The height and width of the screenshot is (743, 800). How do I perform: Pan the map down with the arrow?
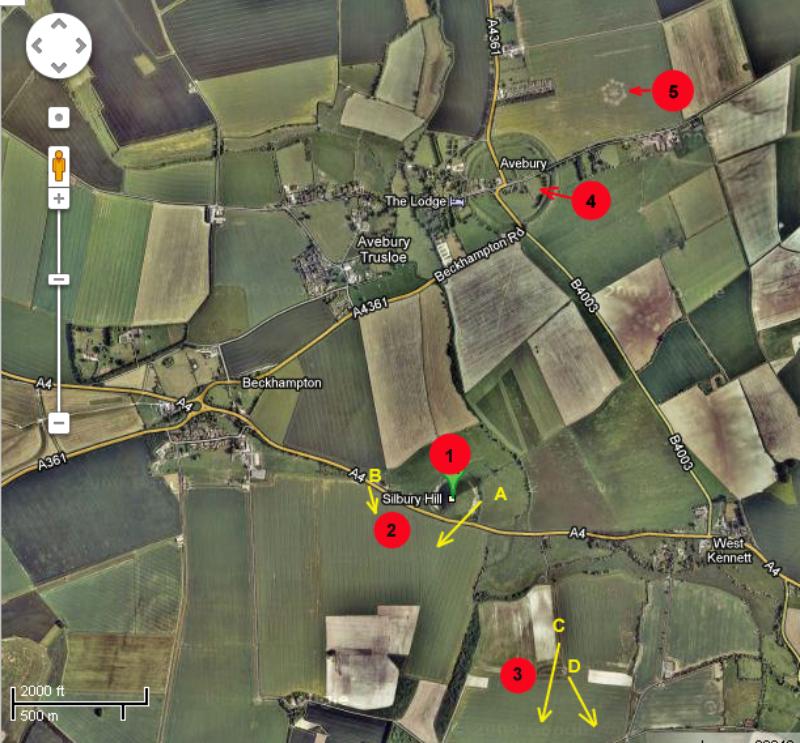pyautogui.click(x=59, y=66)
